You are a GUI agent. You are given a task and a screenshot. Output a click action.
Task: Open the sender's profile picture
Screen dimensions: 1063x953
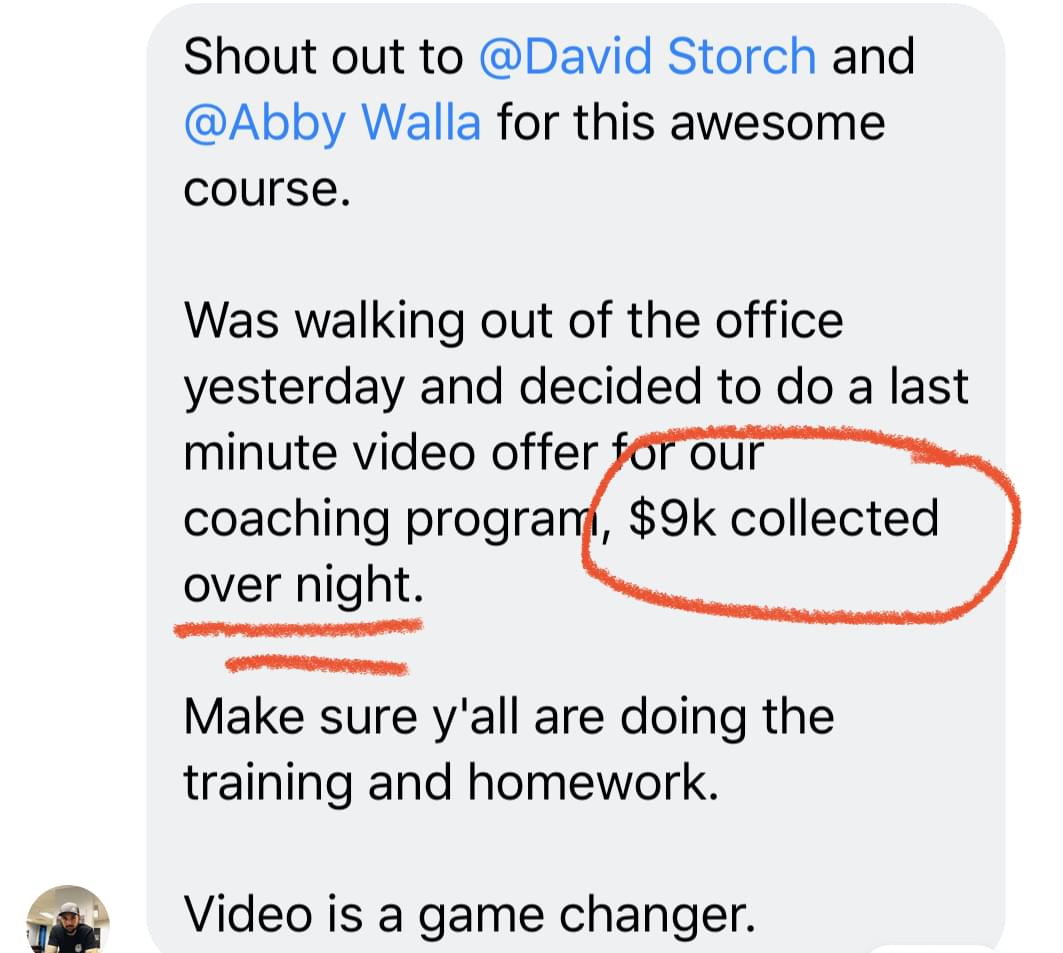[x=67, y=919]
